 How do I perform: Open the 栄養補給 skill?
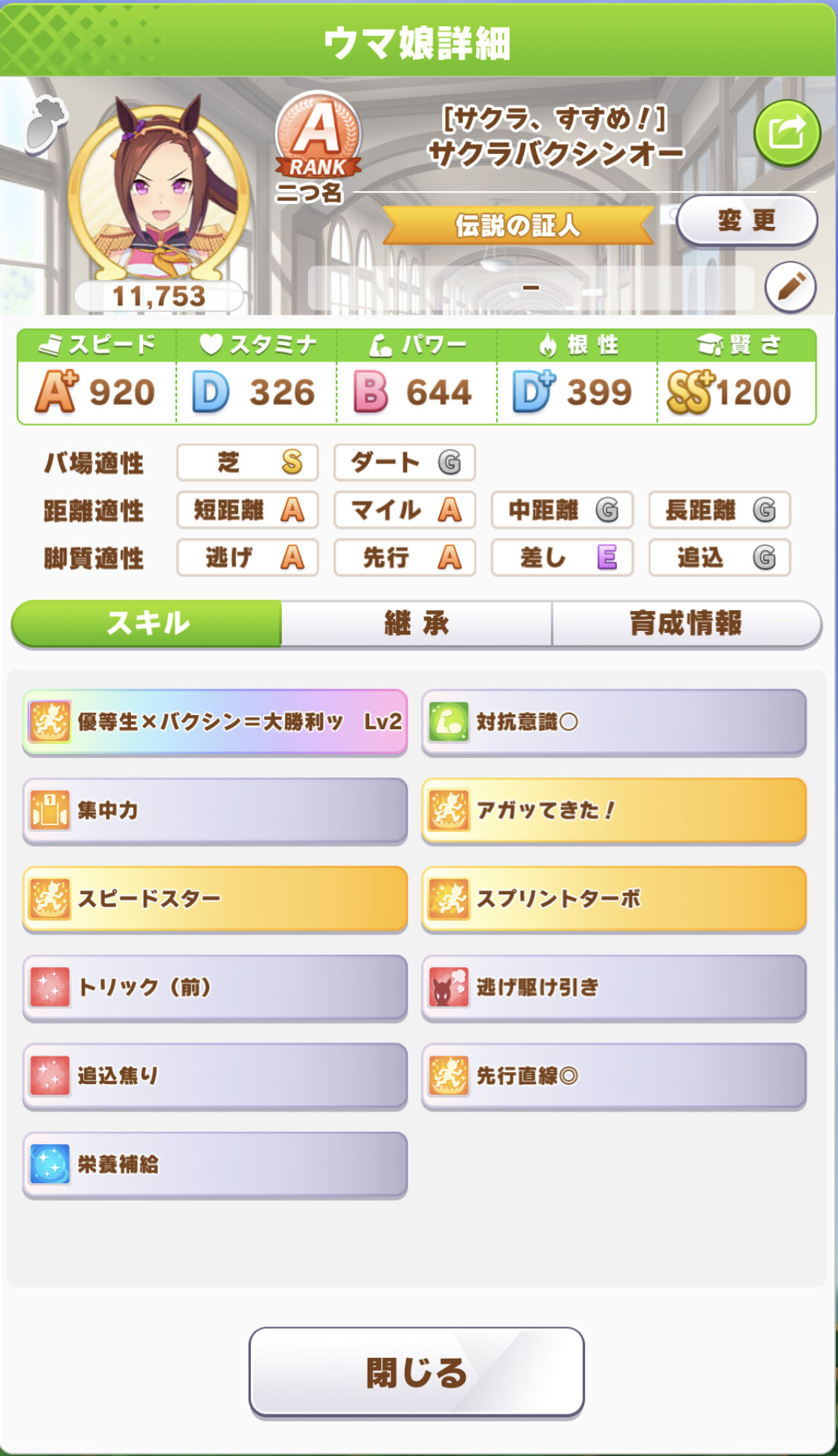(x=215, y=1164)
